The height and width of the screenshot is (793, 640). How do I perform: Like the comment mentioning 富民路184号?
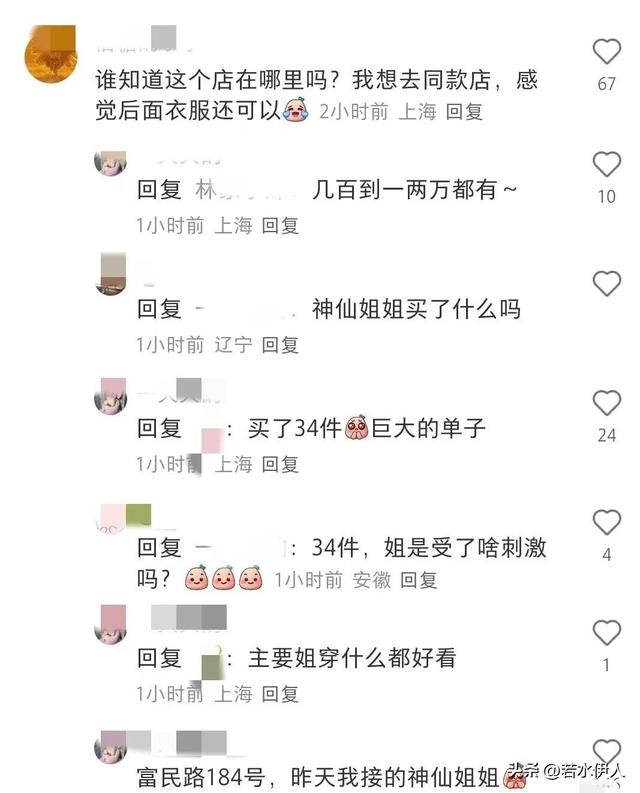[x=606, y=751]
